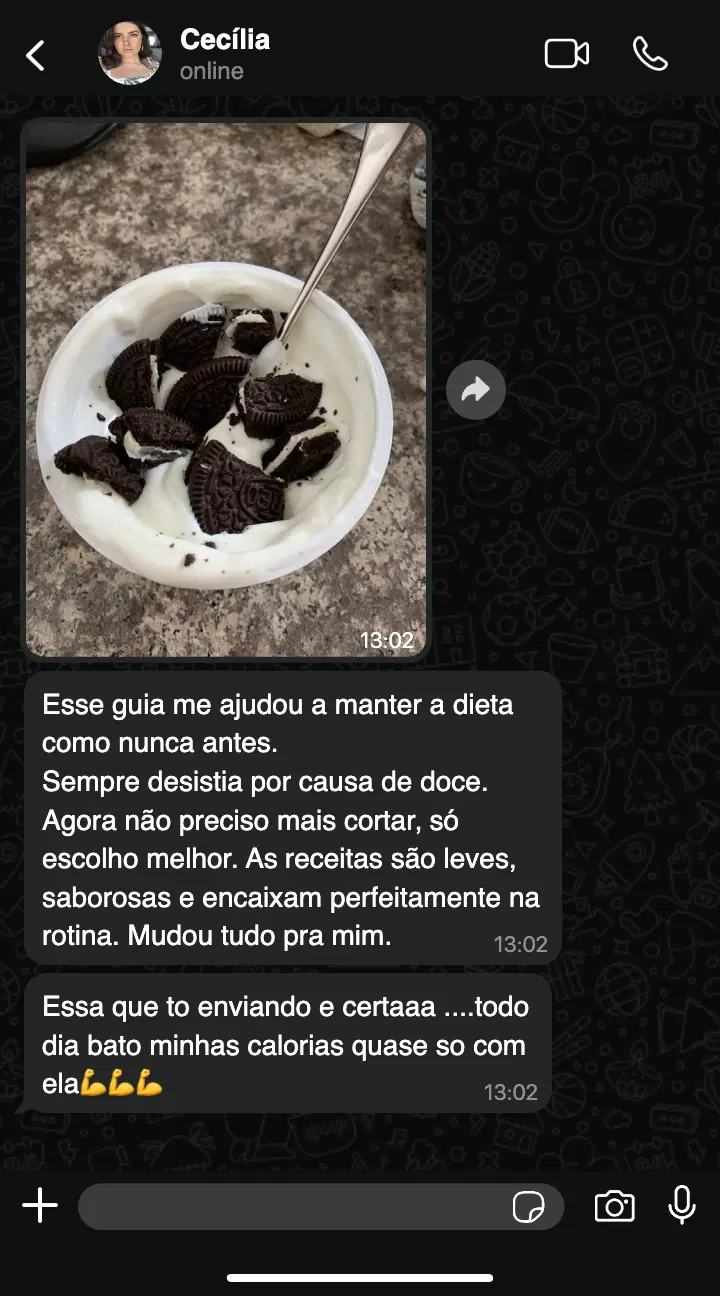Start a video call with Cecília
720x1296 pixels.
[566, 55]
